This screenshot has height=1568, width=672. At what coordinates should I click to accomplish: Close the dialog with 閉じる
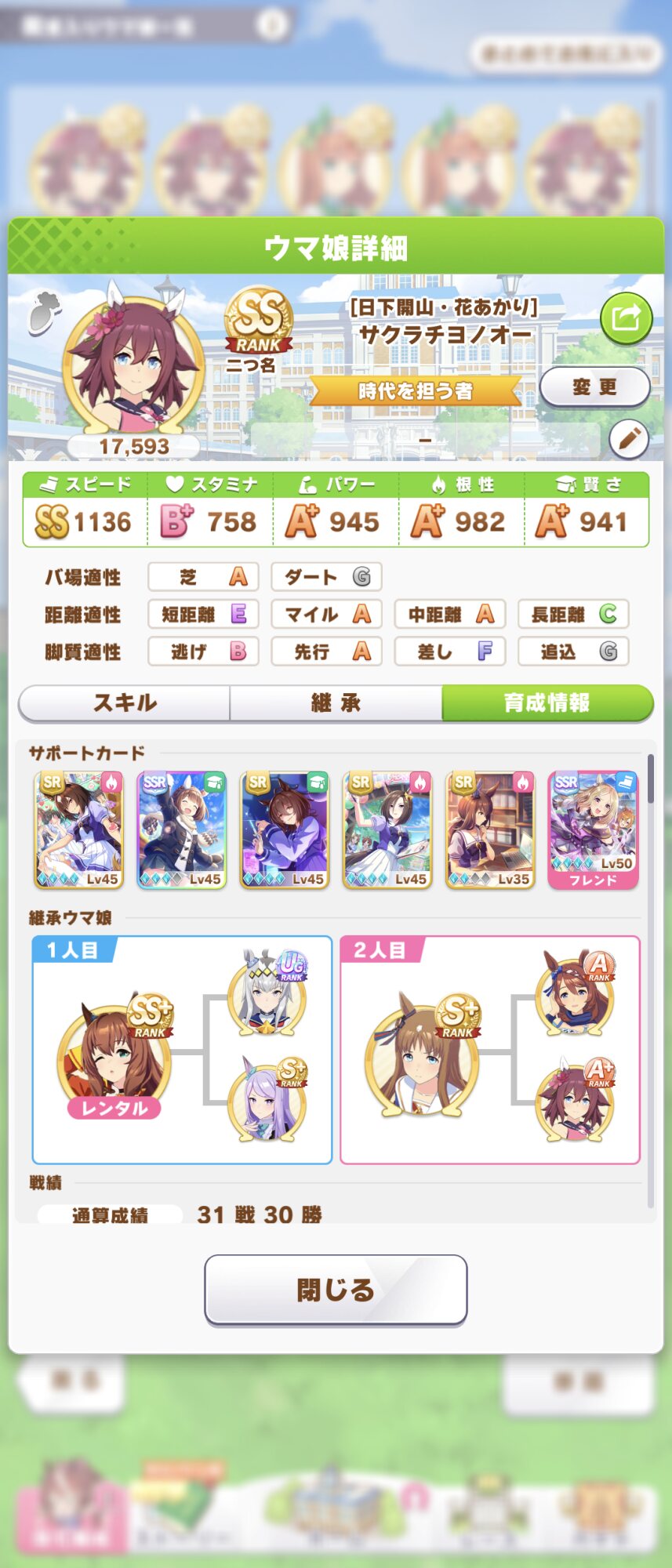(x=336, y=1290)
